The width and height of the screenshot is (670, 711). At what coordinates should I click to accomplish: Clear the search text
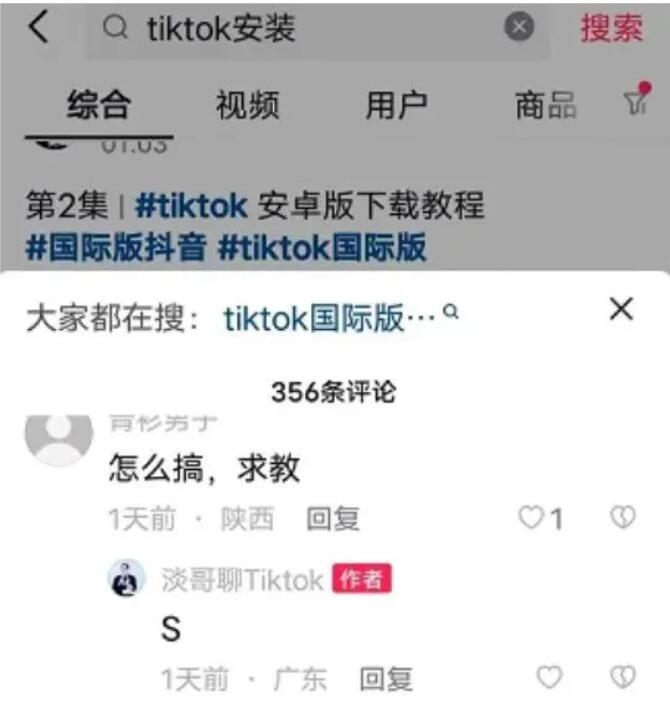(x=519, y=29)
